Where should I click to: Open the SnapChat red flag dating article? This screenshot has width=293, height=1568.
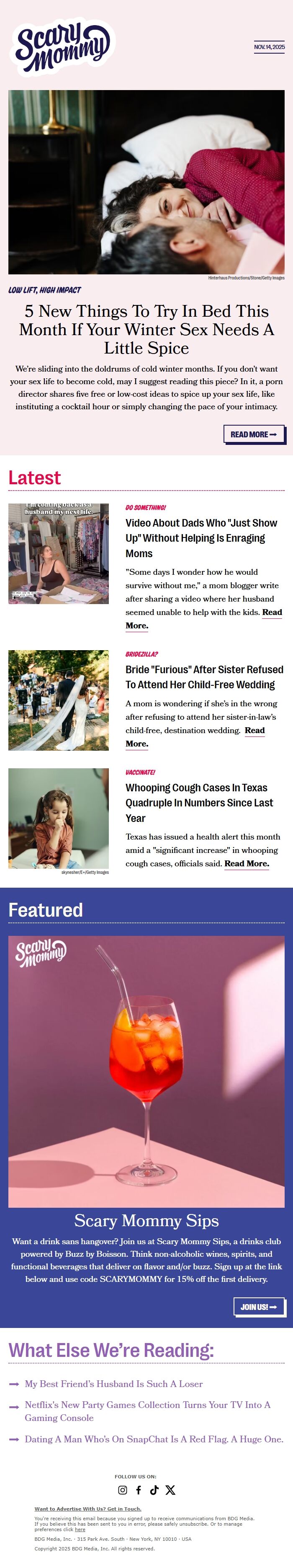[154, 1439]
